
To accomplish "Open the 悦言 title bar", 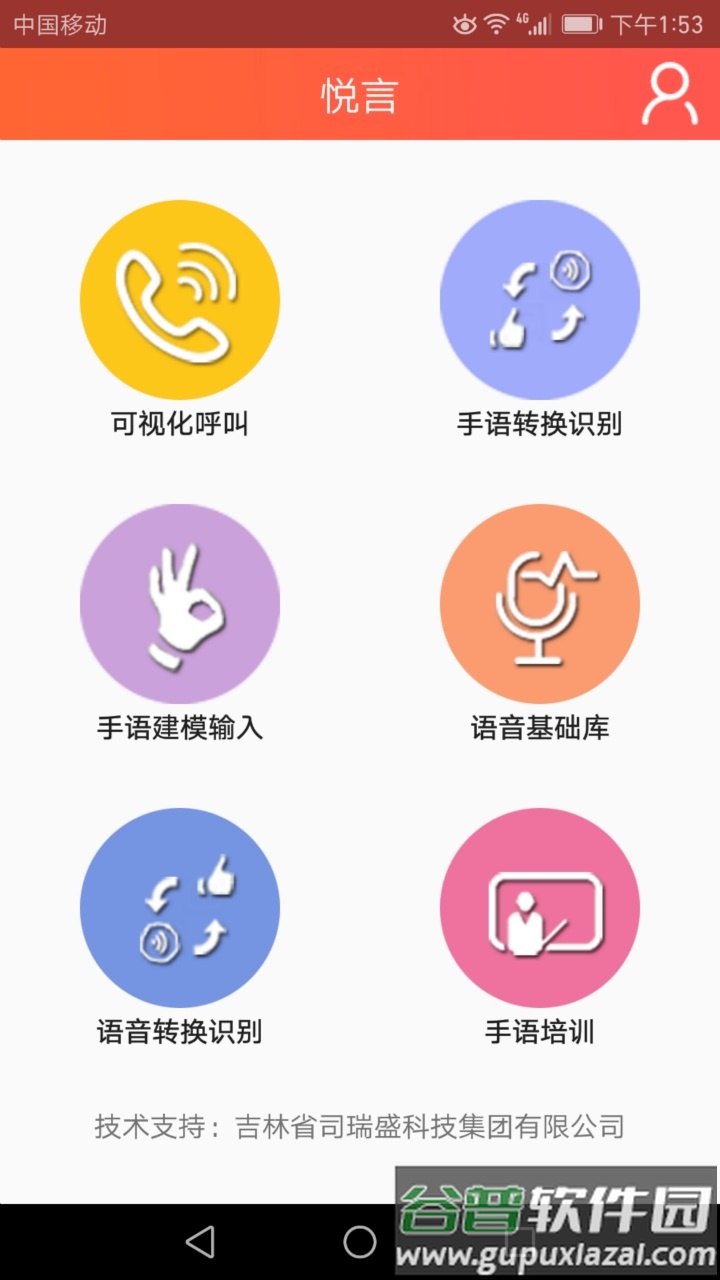I will [360, 93].
